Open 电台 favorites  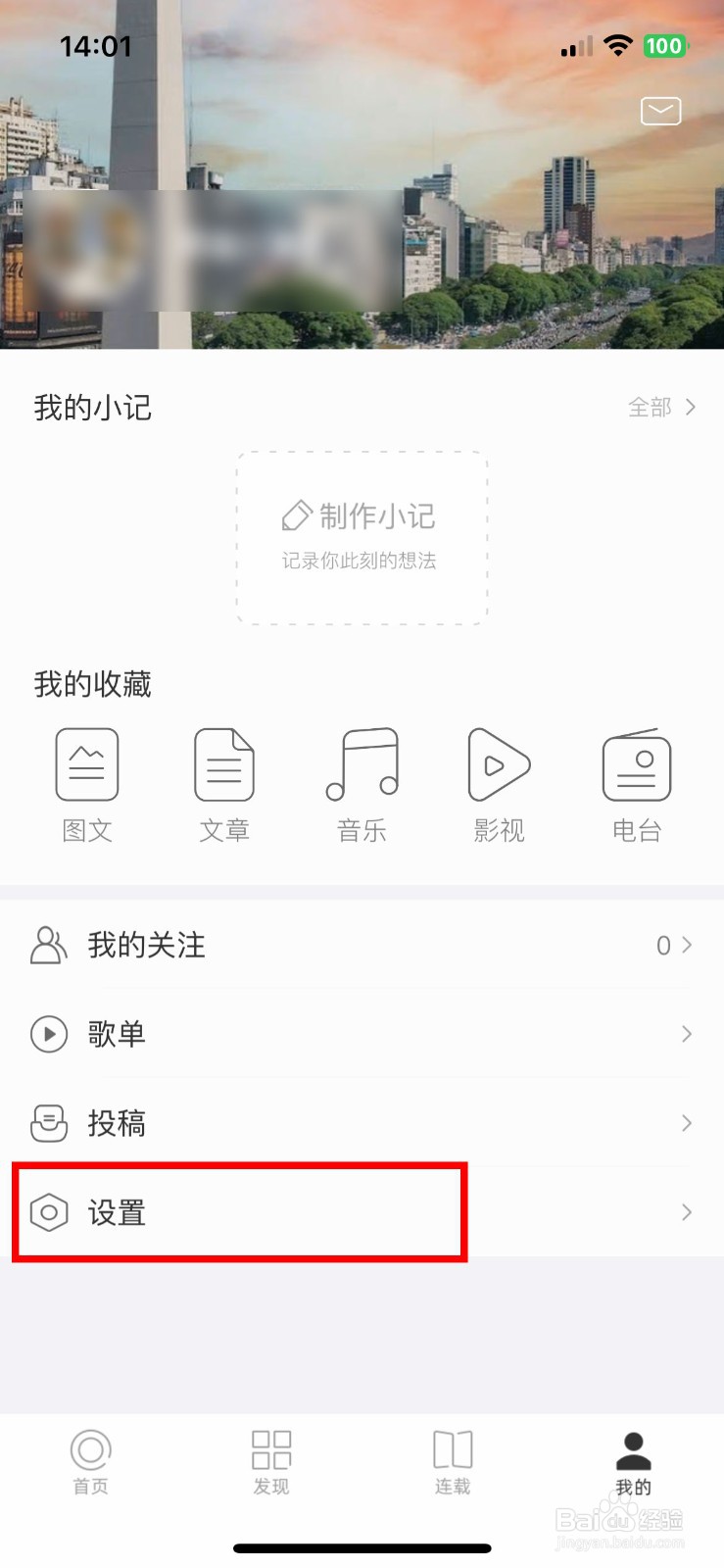click(637, 786)
